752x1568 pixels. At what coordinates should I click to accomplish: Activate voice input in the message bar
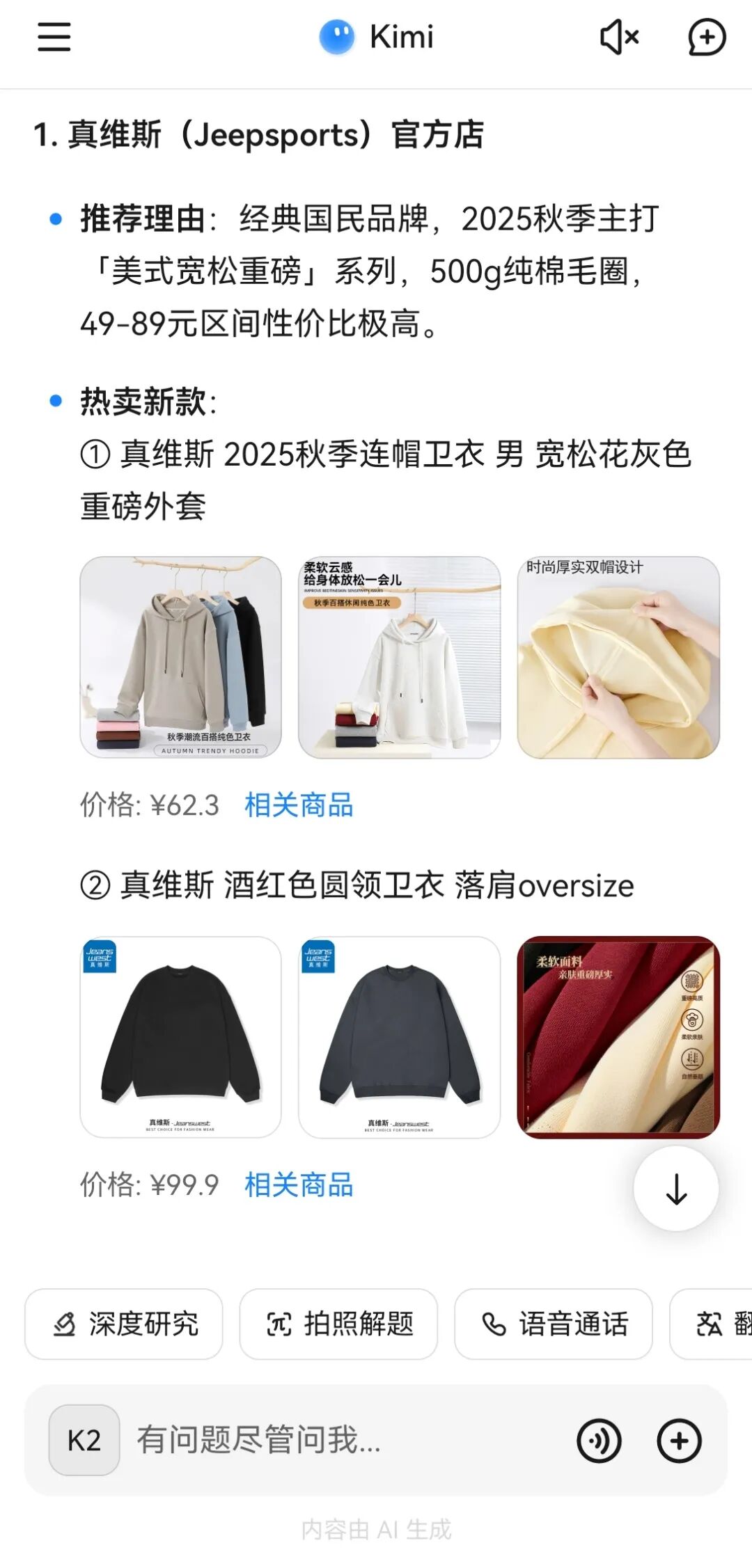(599, 1440)
